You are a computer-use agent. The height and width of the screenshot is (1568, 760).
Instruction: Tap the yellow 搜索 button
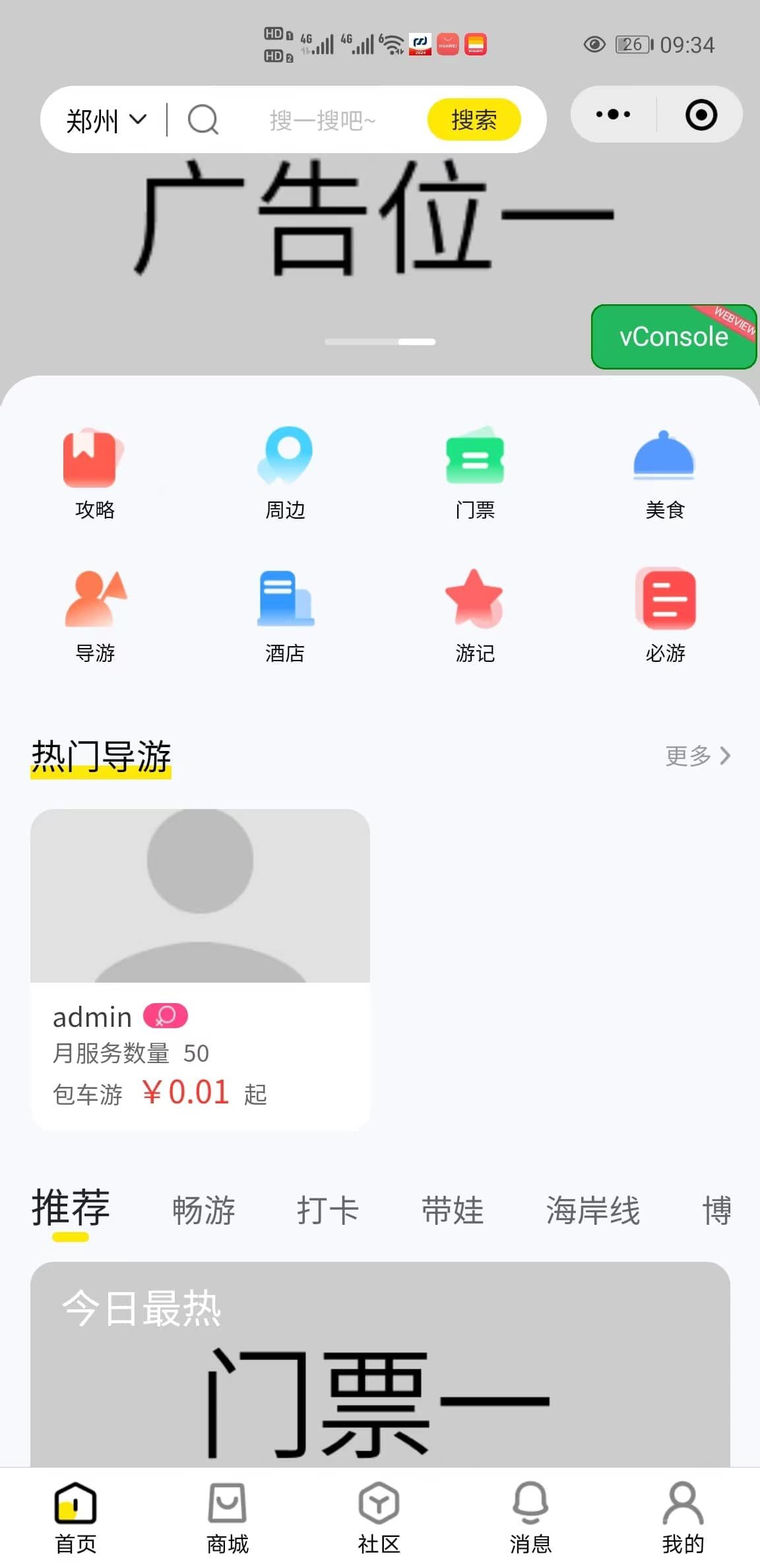[x=474, y=120]
